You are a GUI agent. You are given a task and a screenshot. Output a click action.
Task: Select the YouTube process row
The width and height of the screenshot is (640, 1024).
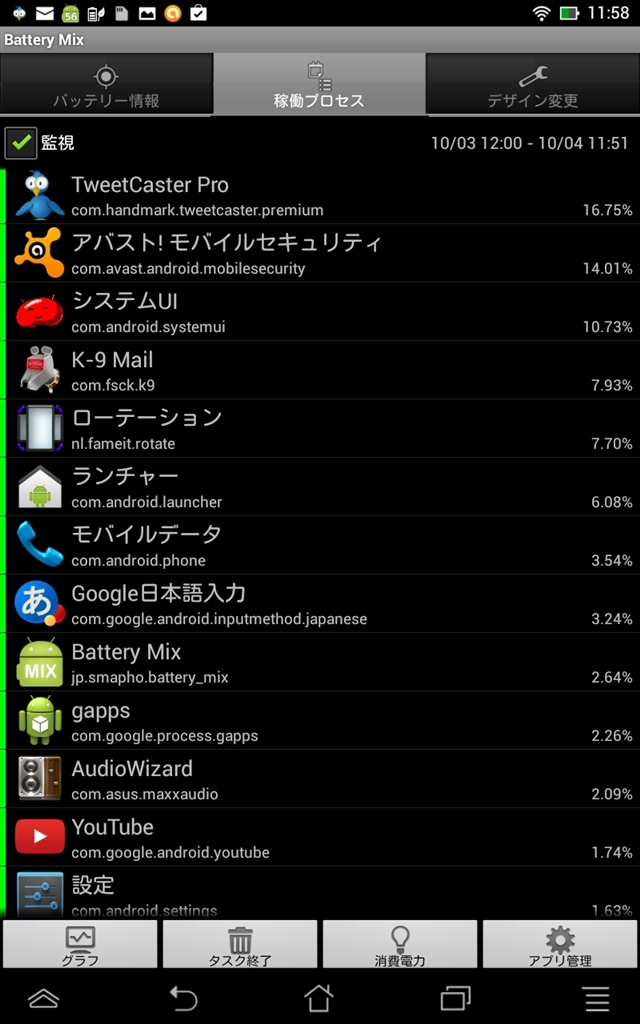point(320,837)
